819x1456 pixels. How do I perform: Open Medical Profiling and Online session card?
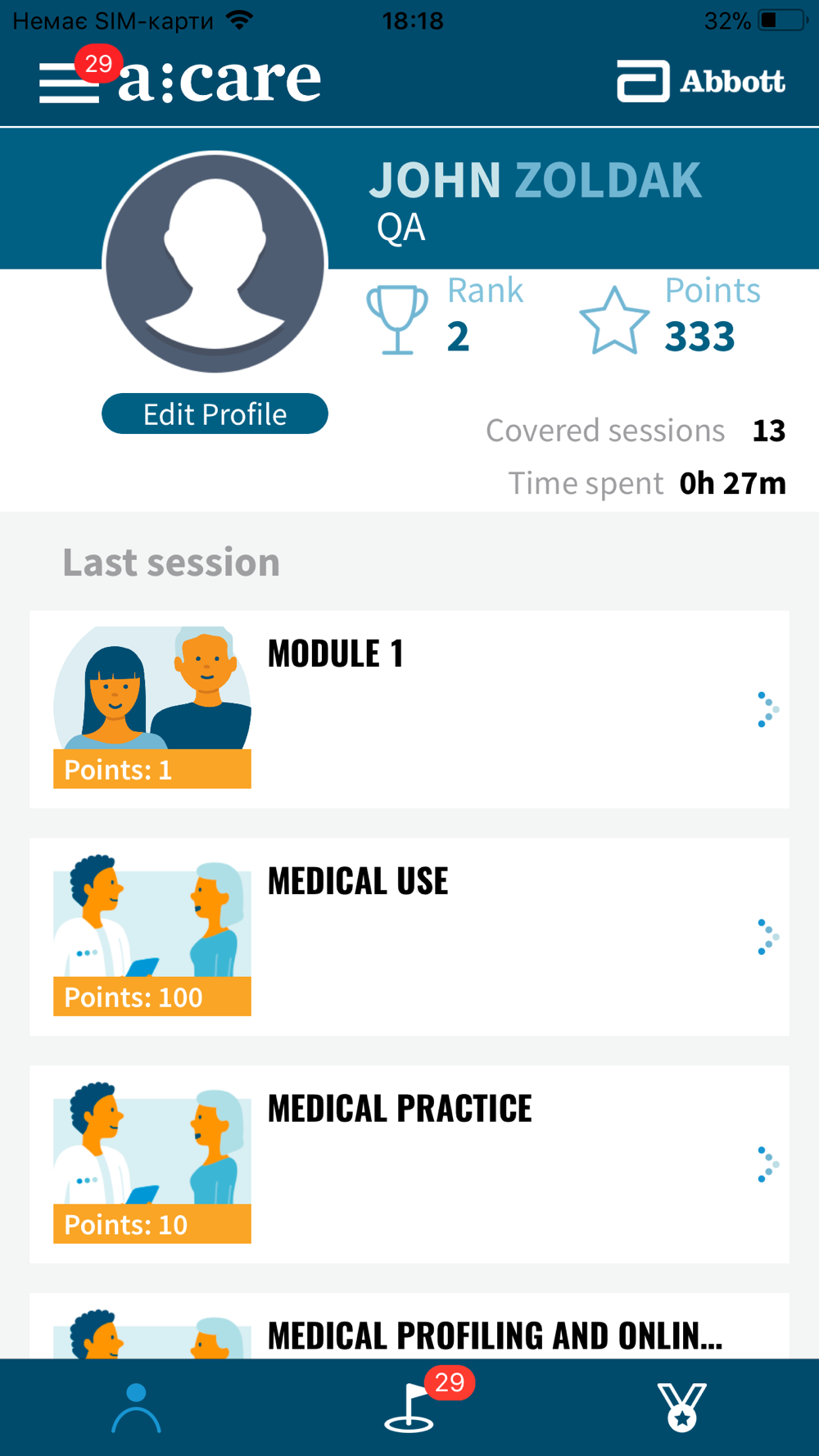coord(409,1326)
